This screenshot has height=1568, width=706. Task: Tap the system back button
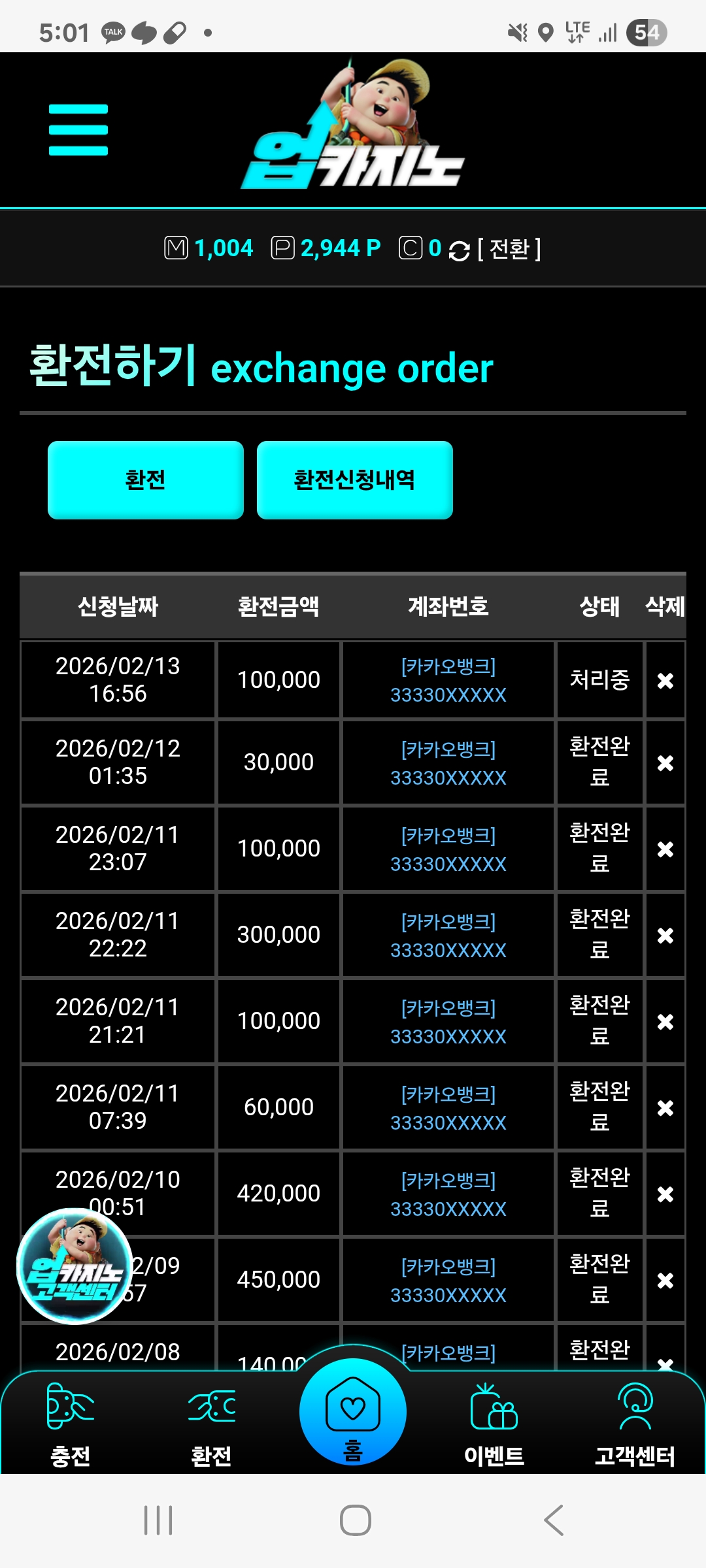[554, 1520]
